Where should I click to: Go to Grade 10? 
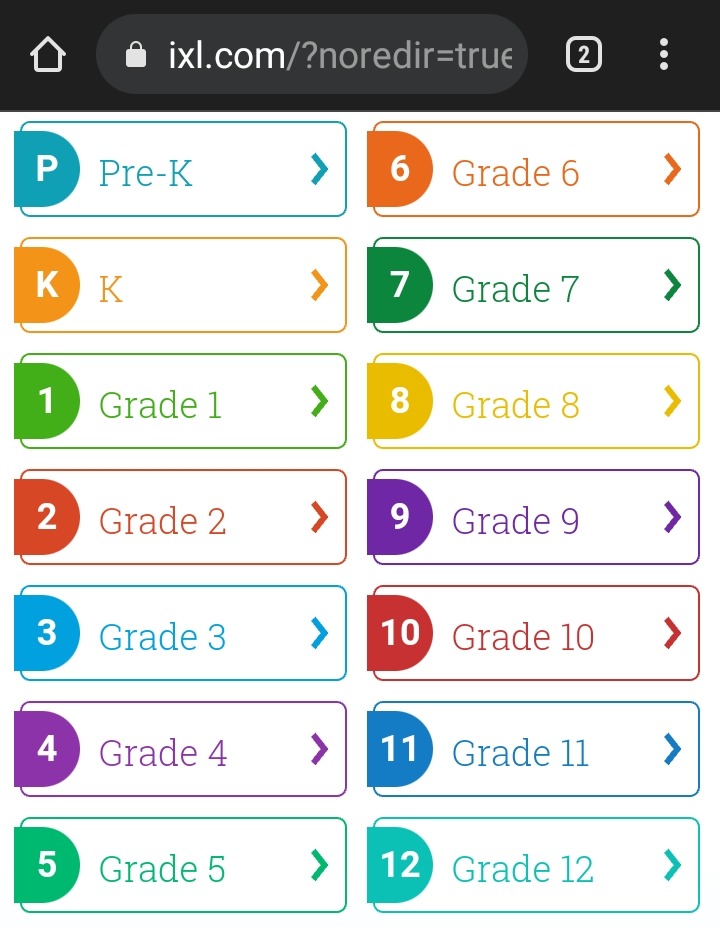click(x=535, y=634)
